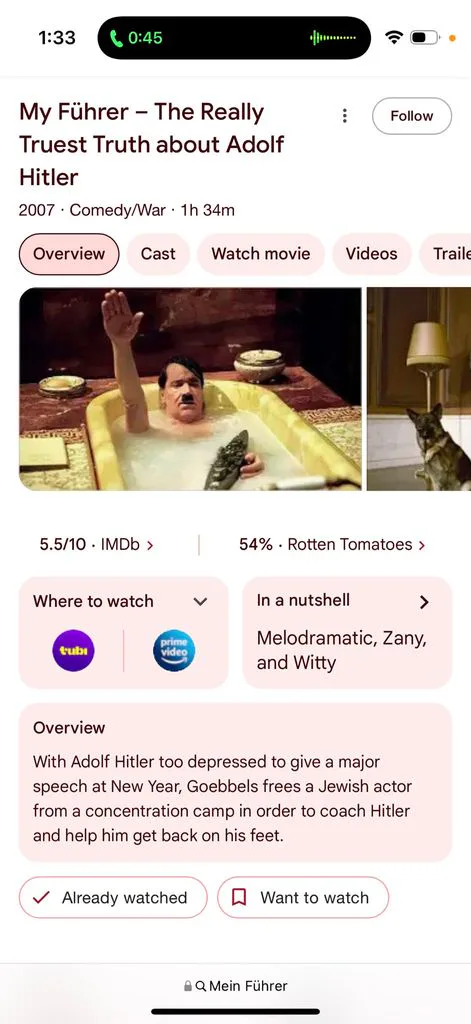Open the In a nutshell card

pos(348,632)
